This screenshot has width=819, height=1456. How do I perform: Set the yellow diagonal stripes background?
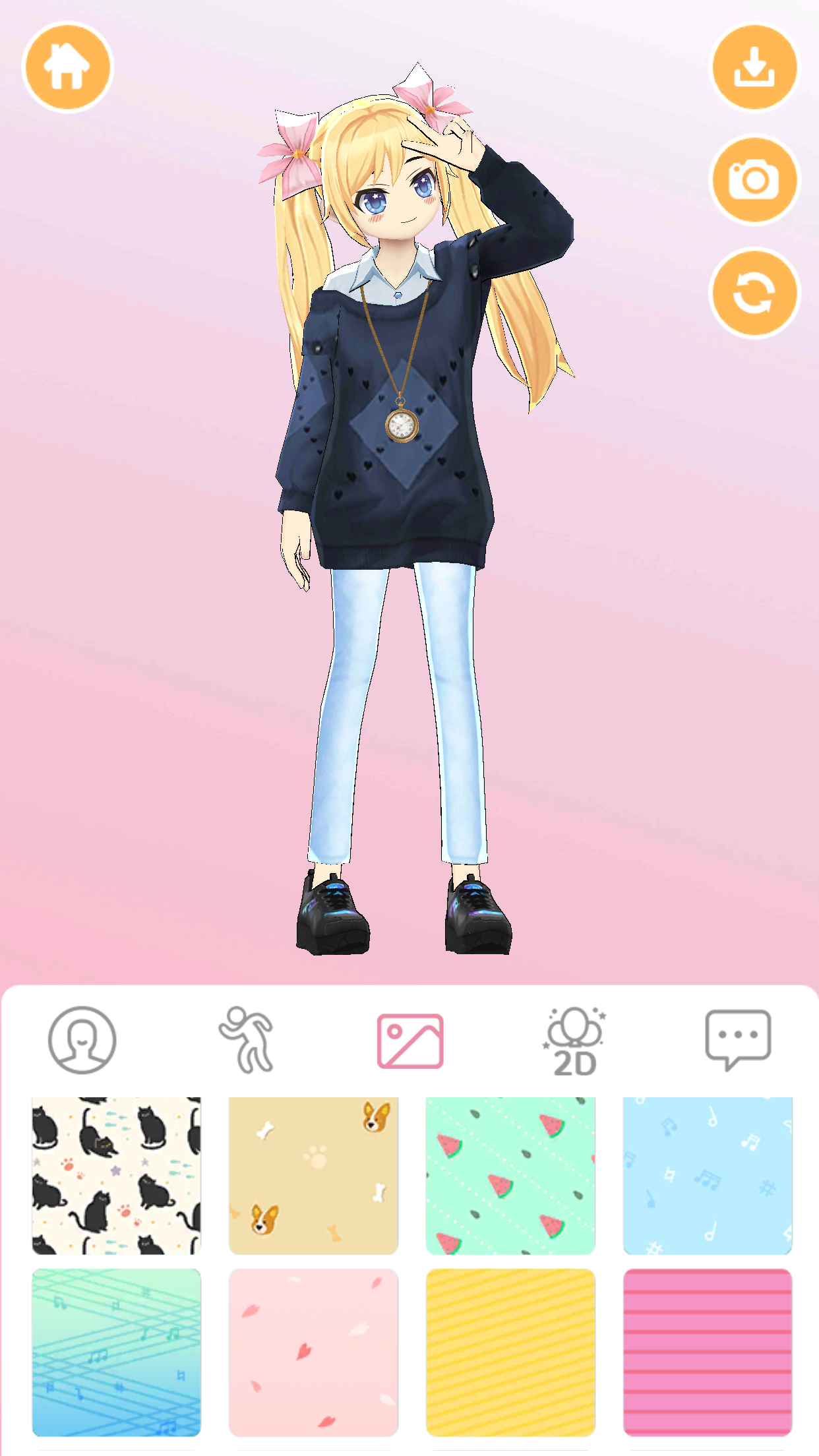click(x=510, y=1352)
